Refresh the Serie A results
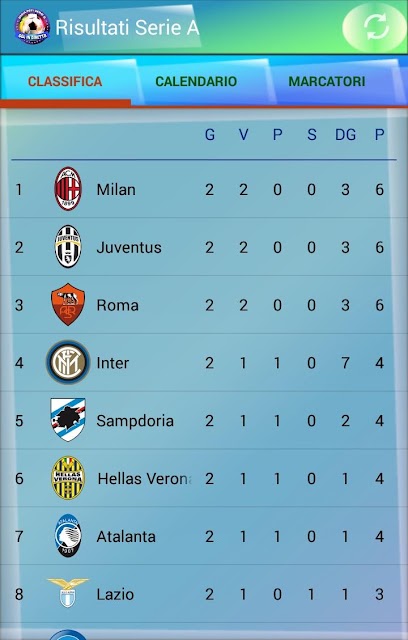The image size is (408, 640). pyautogui.click(x=374, y=27)
